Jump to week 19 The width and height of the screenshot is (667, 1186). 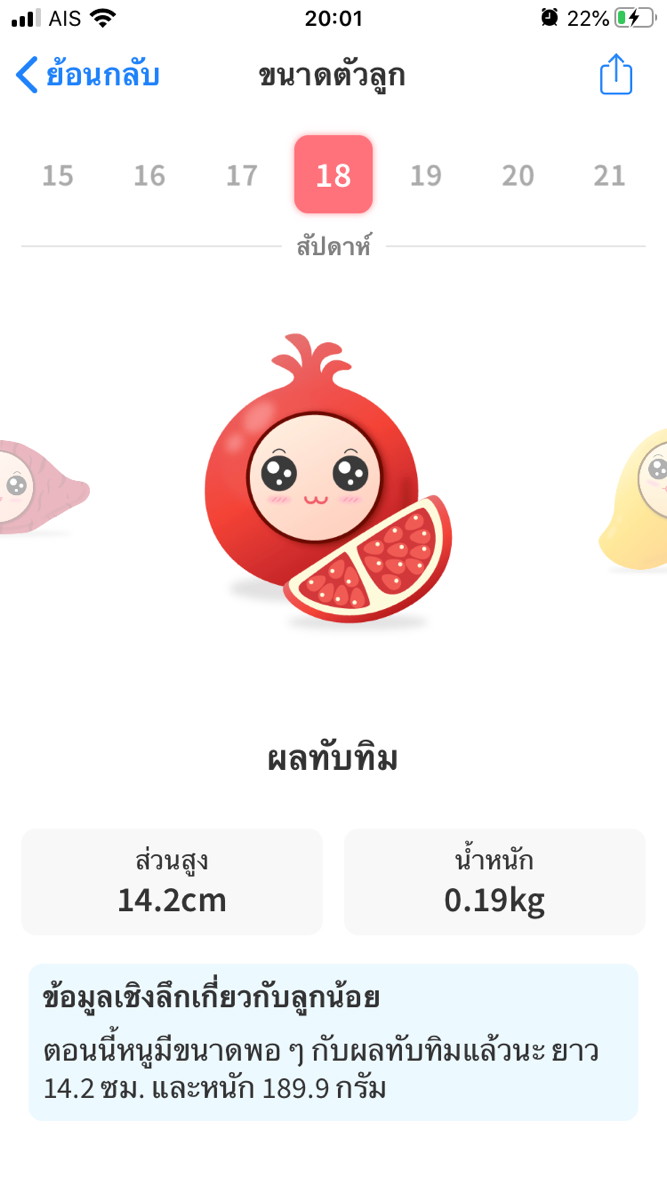426,176
